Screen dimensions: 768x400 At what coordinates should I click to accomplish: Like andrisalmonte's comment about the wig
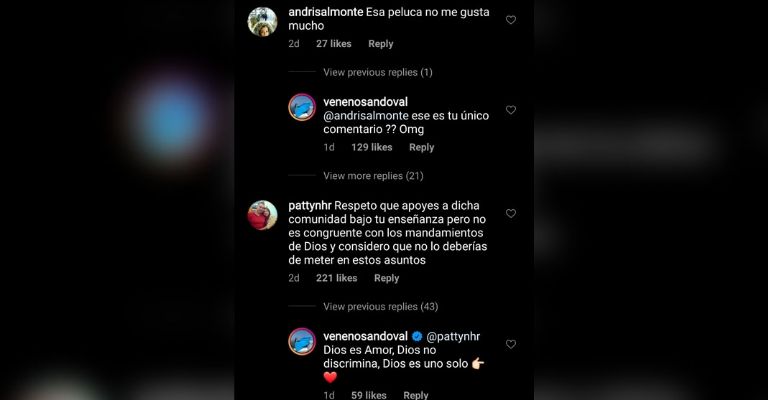coord(511,20)
